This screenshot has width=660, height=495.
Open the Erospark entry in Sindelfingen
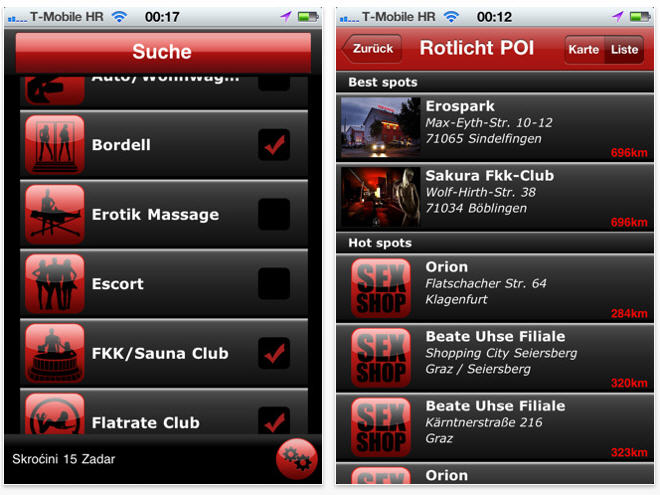click(x=497, y=127)
